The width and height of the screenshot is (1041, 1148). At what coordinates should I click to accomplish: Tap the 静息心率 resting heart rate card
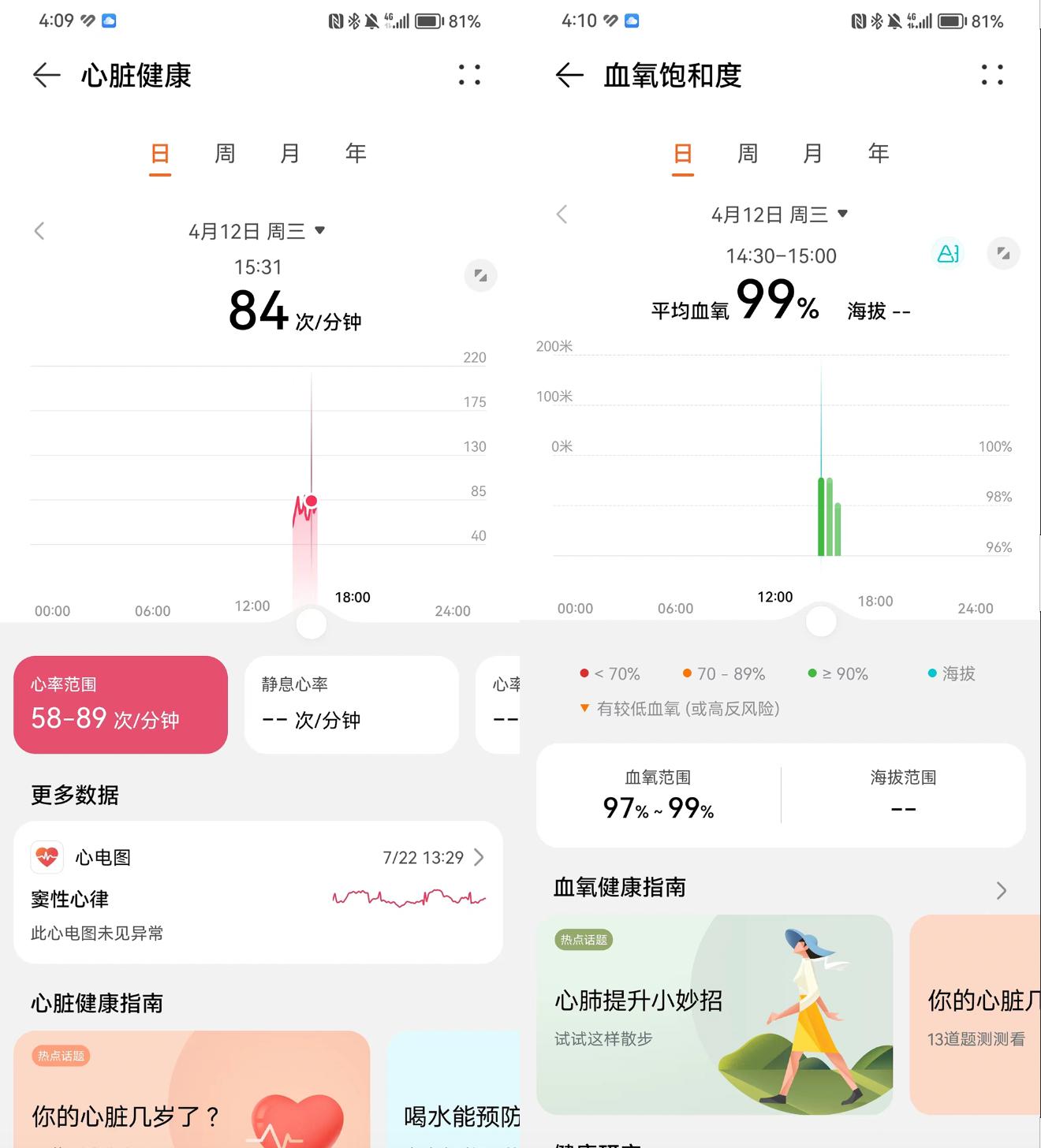[x=351, y=704]
